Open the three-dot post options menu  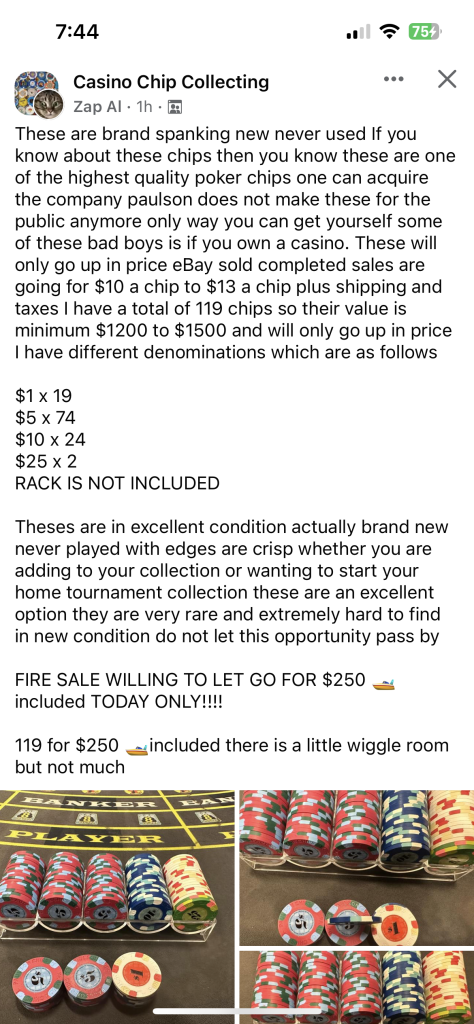click(x=394, y=80)
